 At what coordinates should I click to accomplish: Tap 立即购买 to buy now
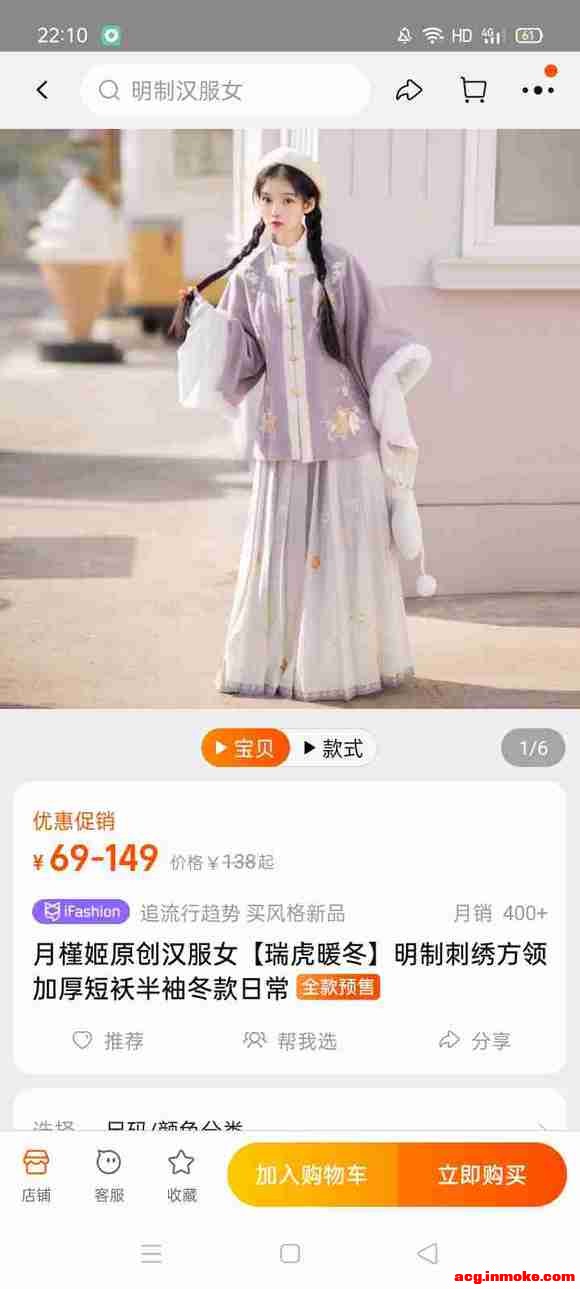point(482,1175)
